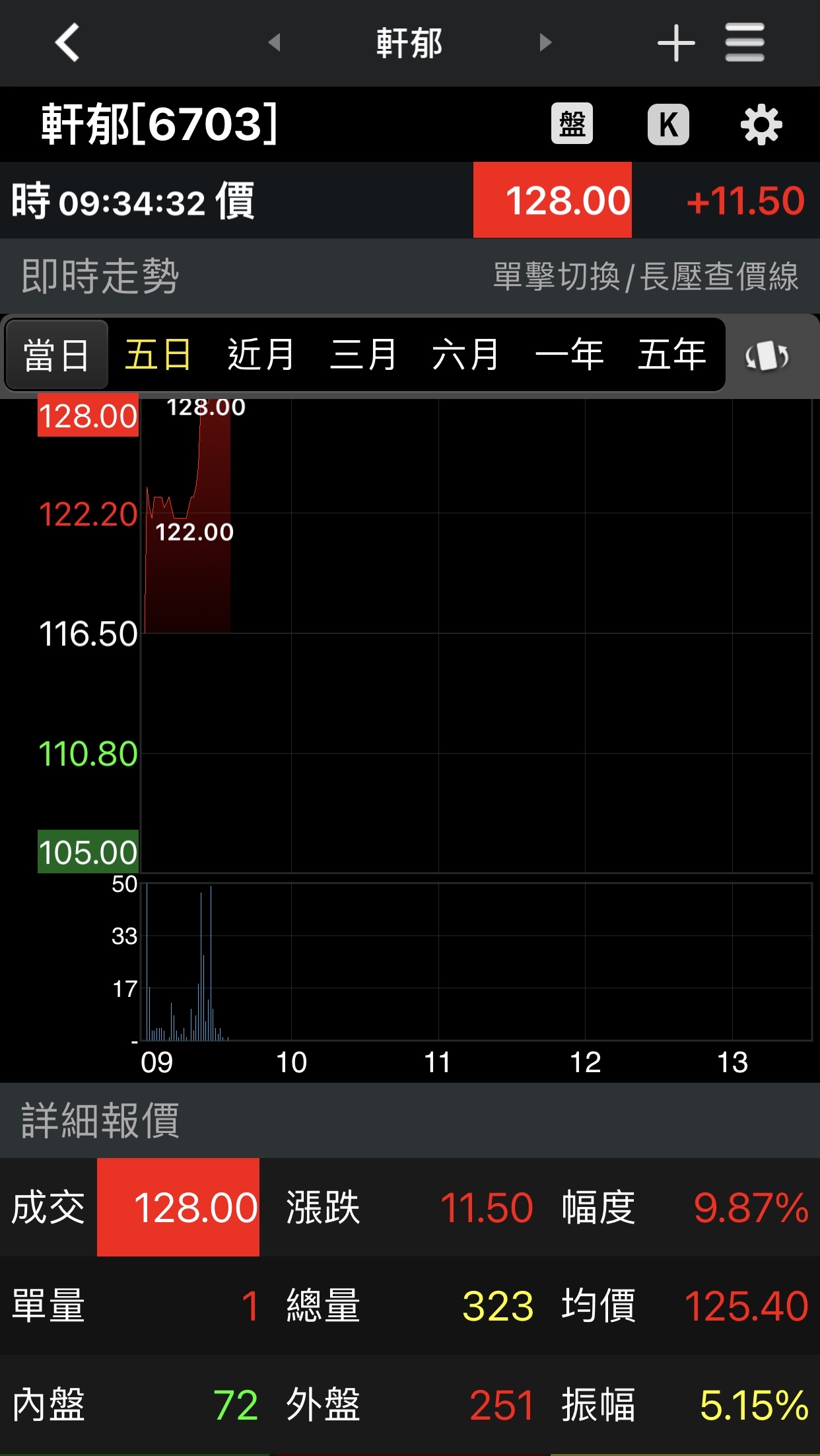Switch to the next stock with right triangle
This screenshot has width=820, height=1456.
click(x=545, y=43)
